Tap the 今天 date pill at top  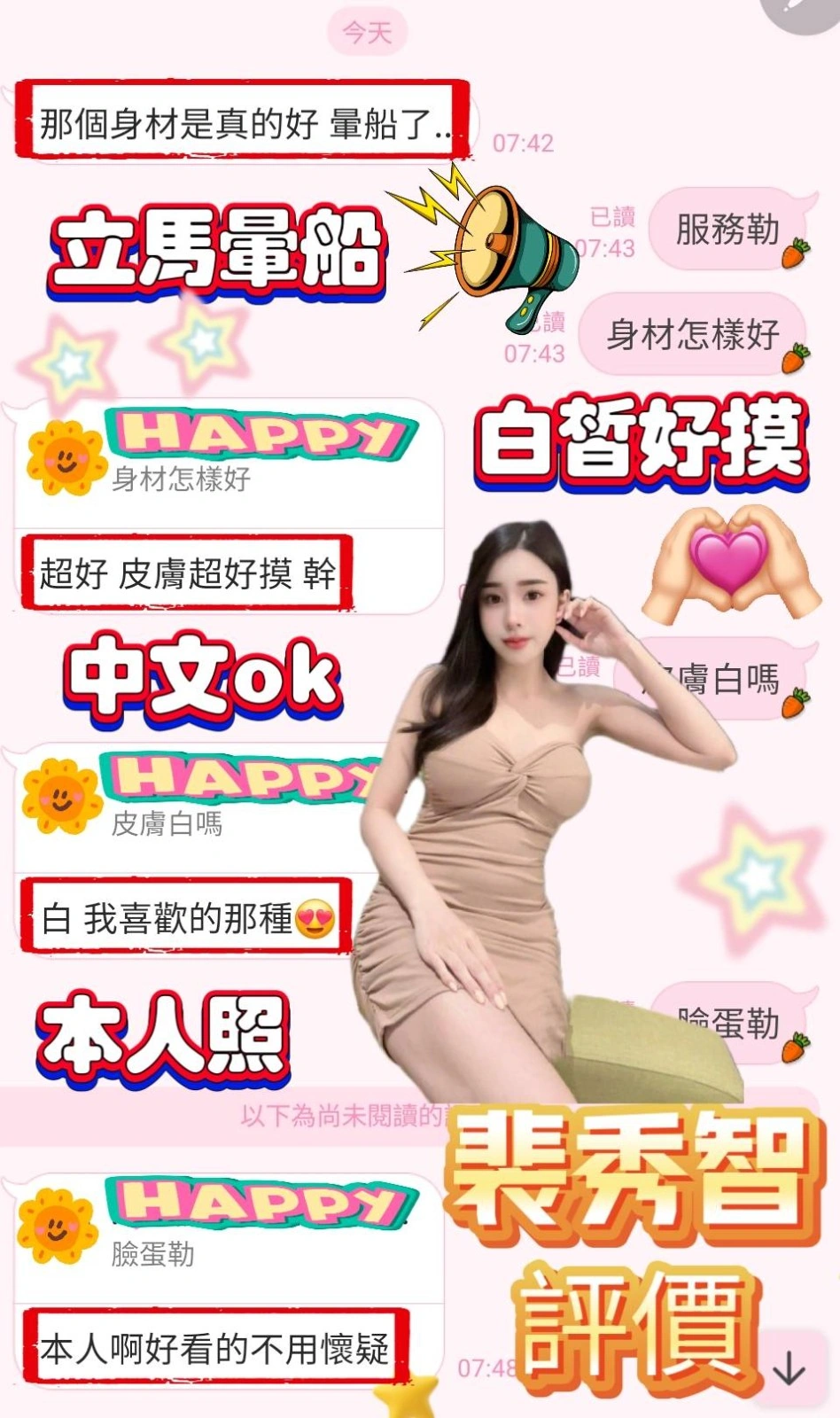pos(367,33)
